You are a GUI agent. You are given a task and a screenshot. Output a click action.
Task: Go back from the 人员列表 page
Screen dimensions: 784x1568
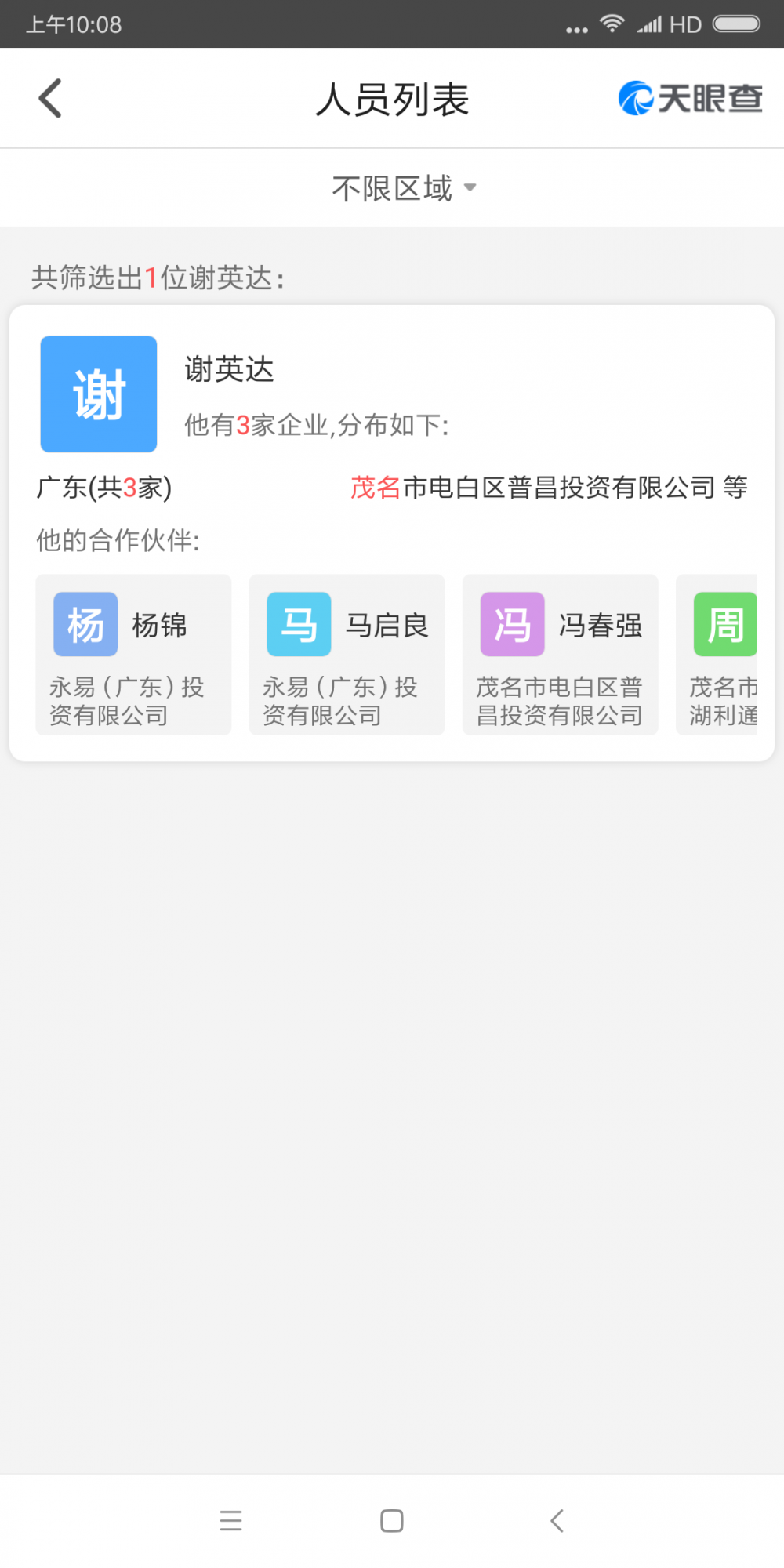50,99
